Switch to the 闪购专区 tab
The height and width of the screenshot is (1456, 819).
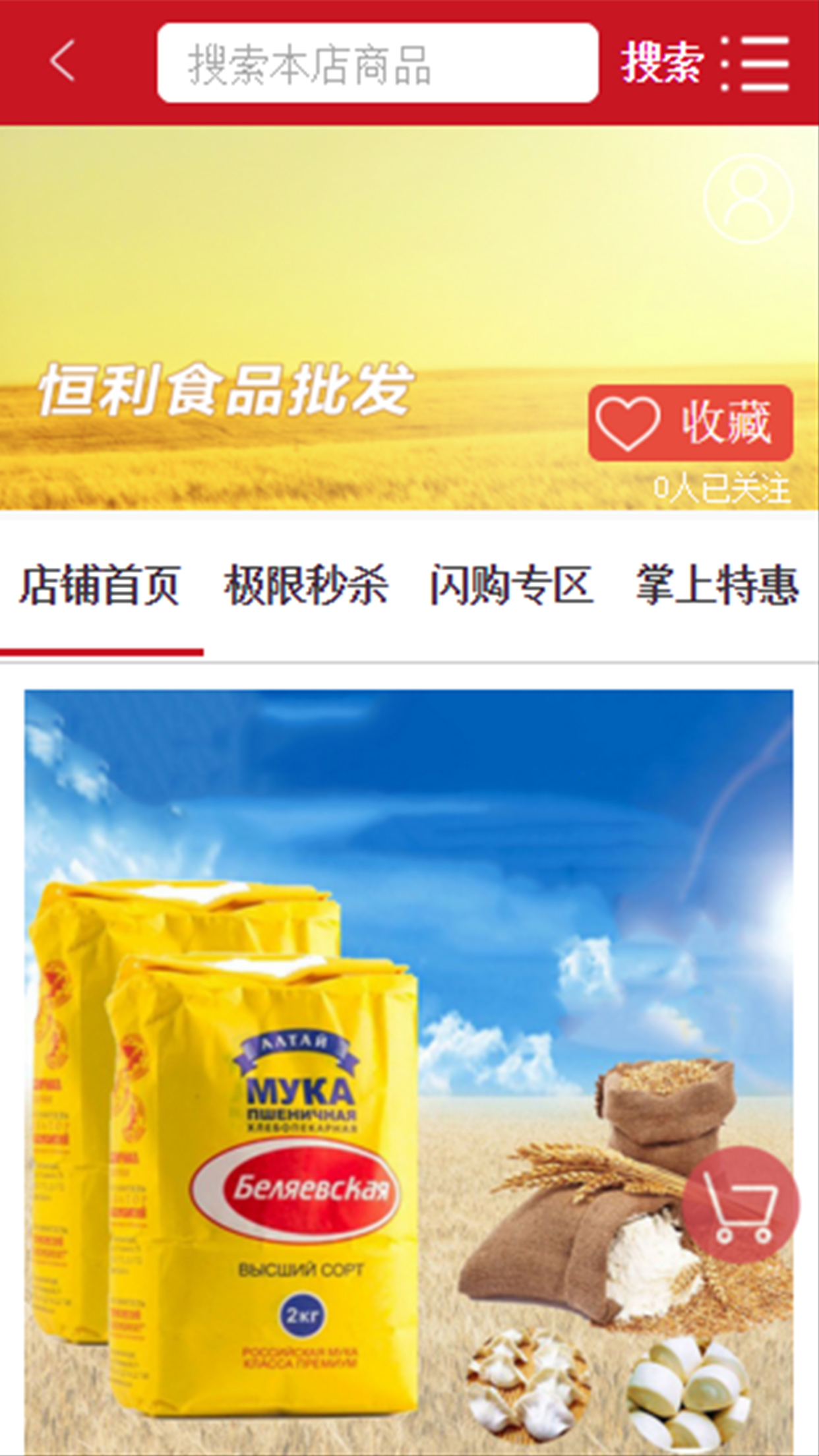click(x=512, y=586)
